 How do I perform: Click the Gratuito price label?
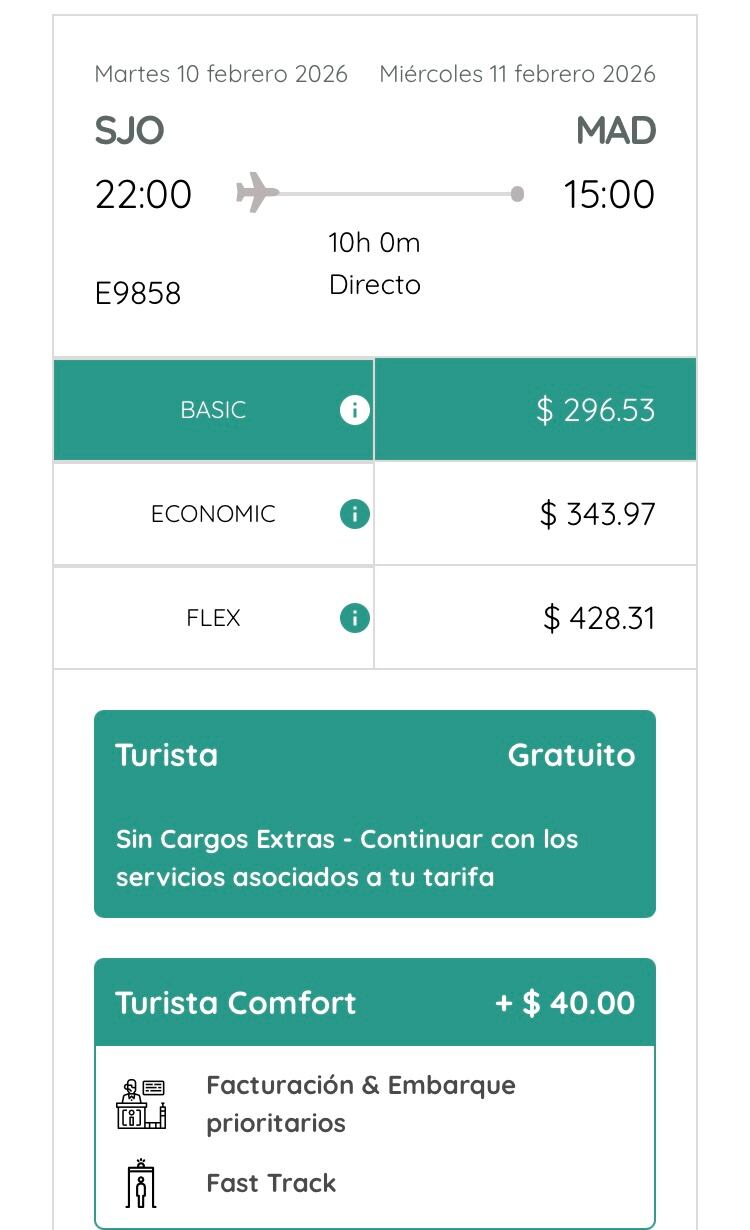pyautogui.click(x=571, y=756)
